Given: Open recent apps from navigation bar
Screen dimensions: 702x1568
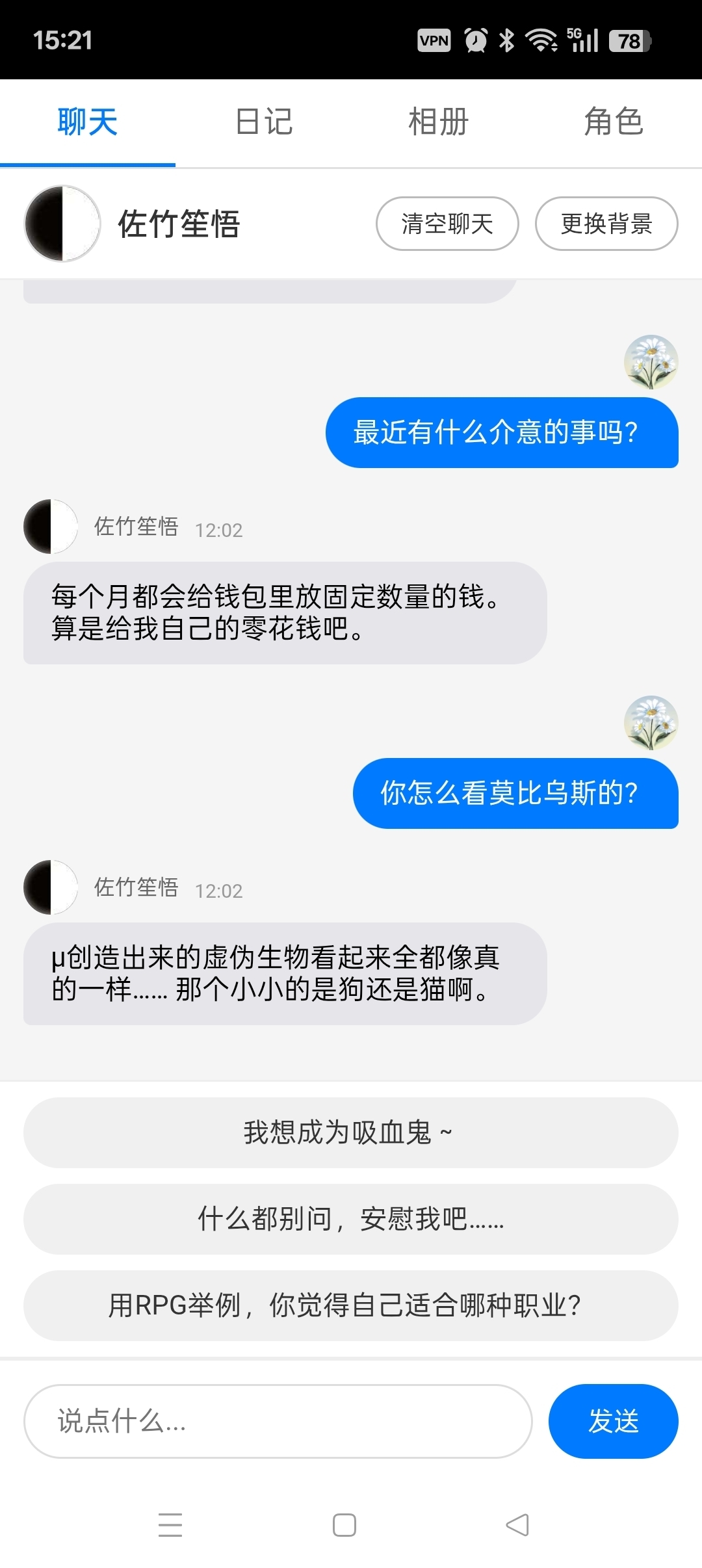Looking at the screenshot, I should pyautogui.click(x=170, y=1524).
